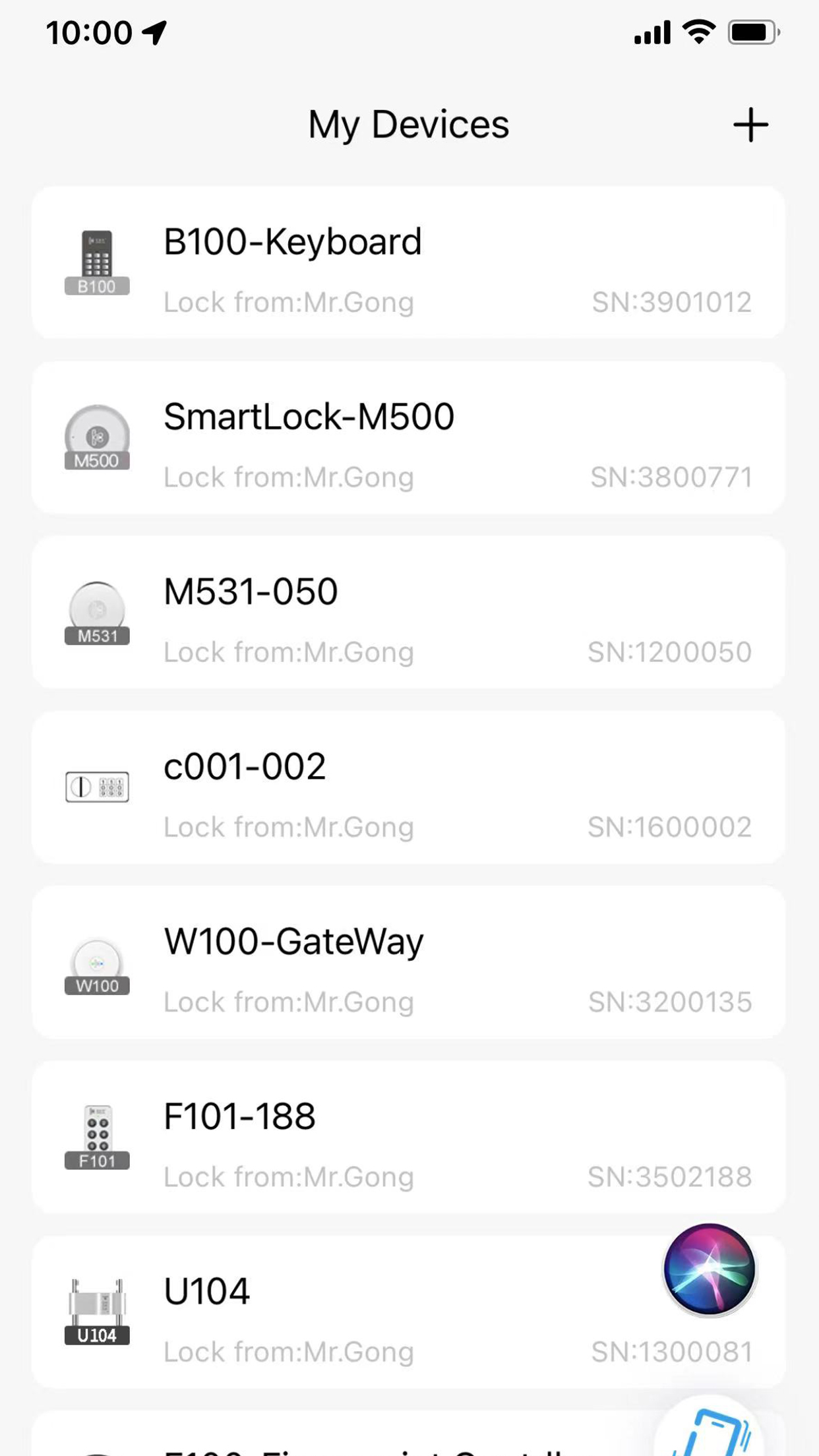Tap the B100 keyboard device icon

(97, 260)
